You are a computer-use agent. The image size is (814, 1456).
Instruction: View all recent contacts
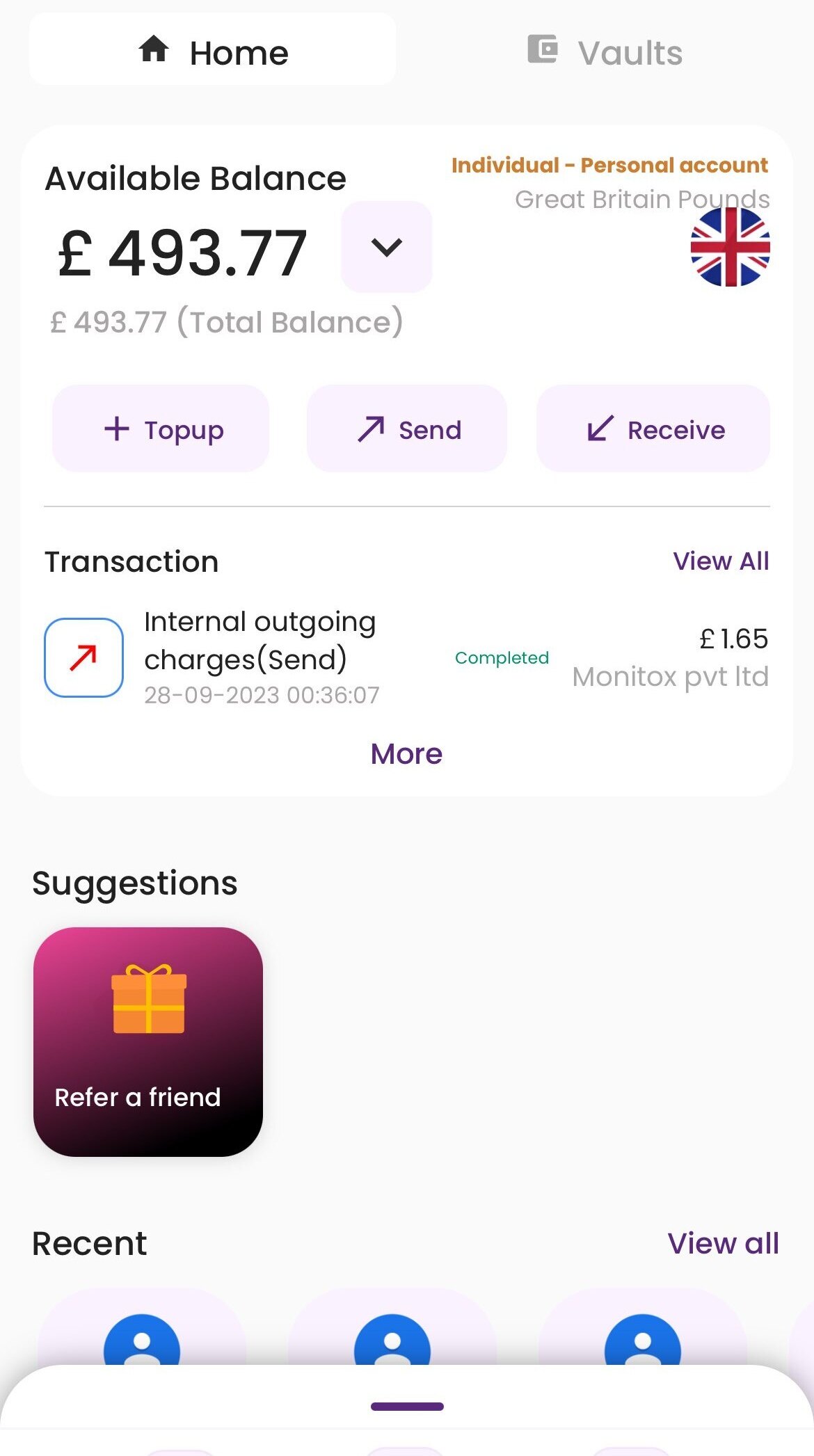724,1243
